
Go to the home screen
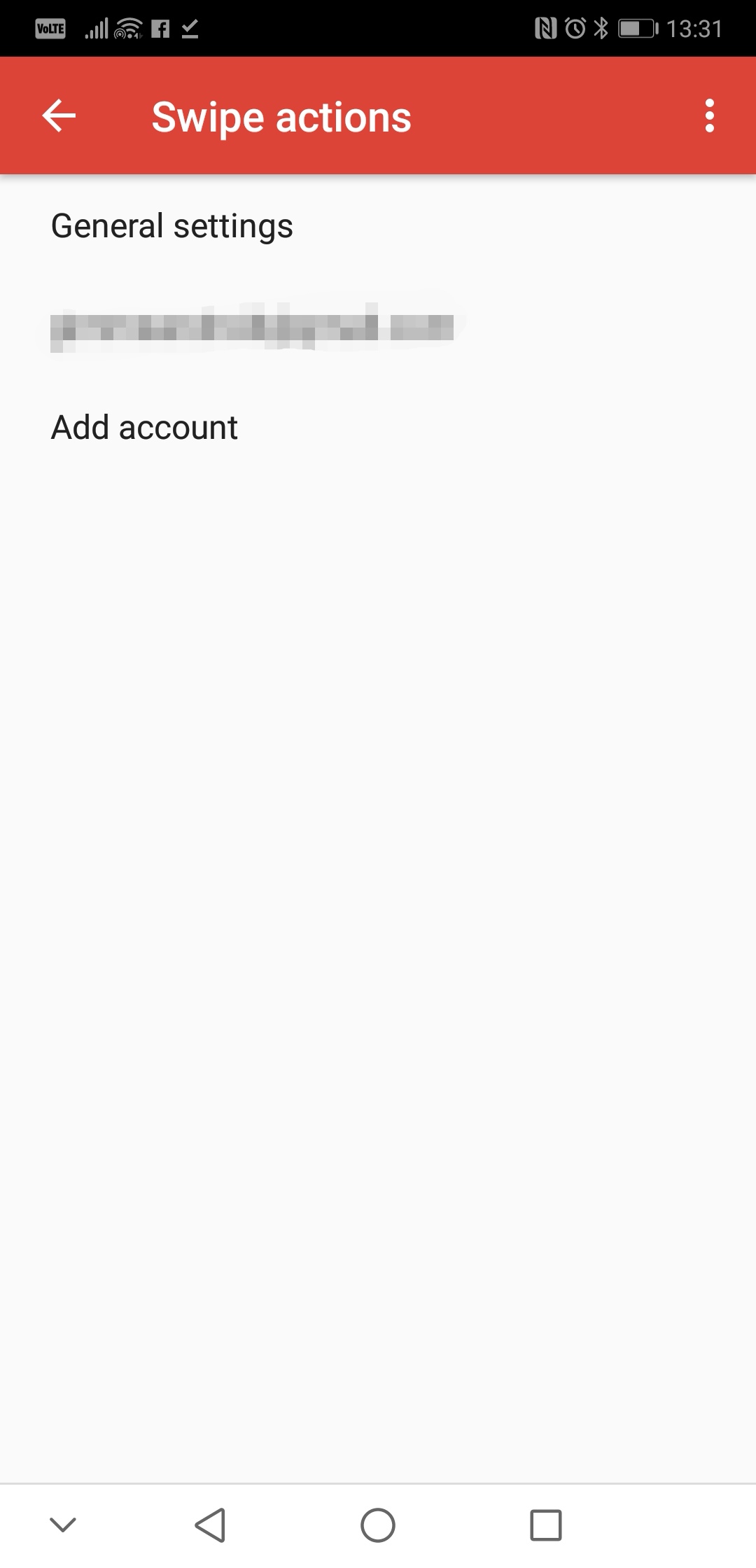378,1525
